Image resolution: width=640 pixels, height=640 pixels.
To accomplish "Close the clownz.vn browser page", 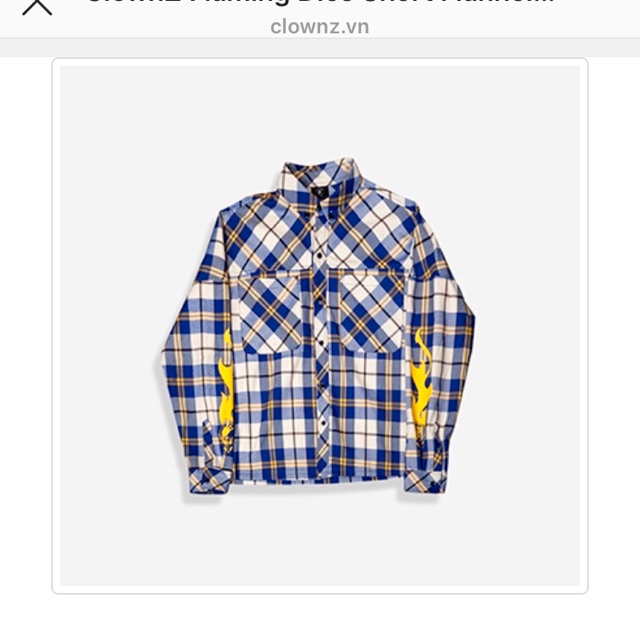I will [37, 6].
